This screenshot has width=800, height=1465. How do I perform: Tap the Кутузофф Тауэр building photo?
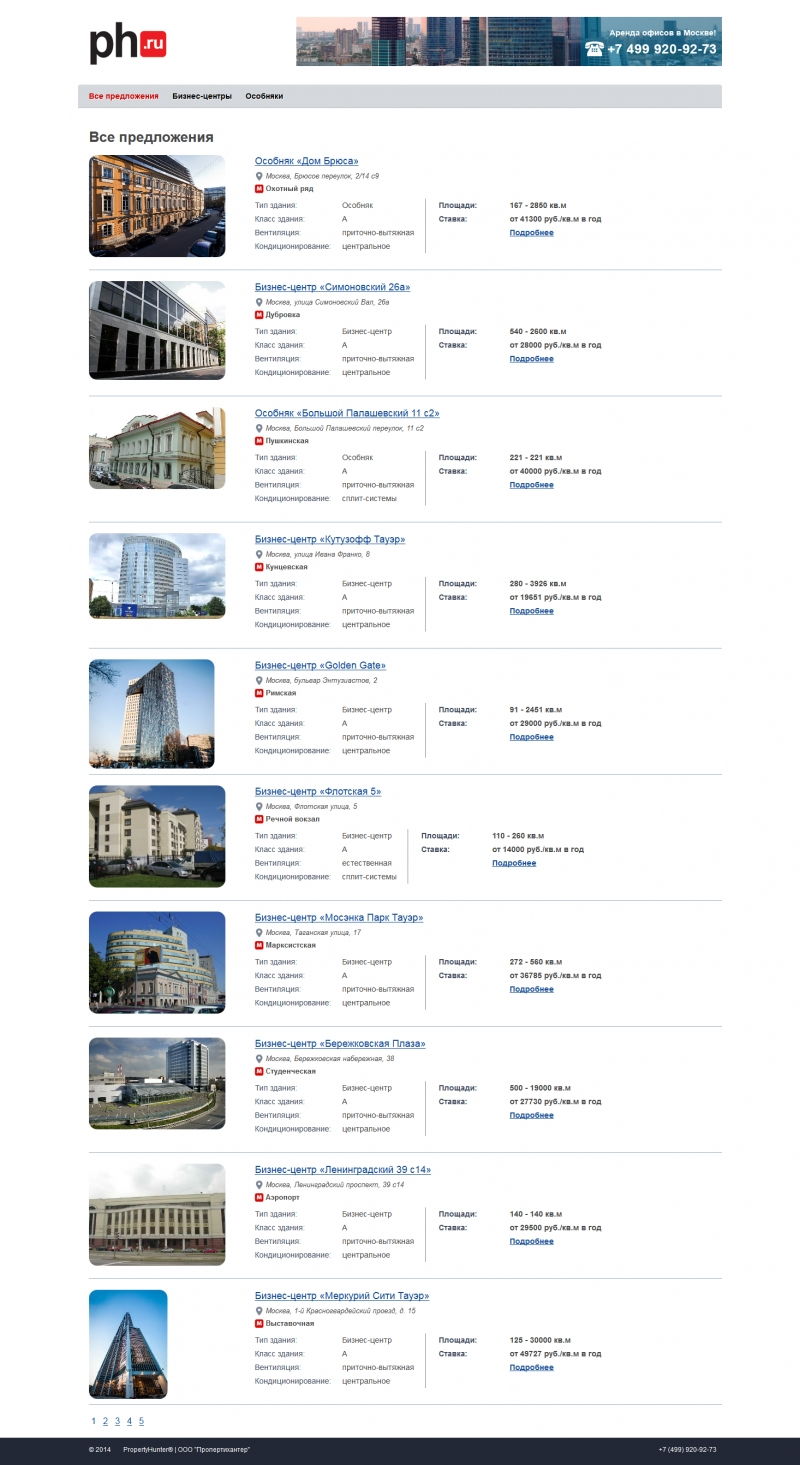point(157,575)
